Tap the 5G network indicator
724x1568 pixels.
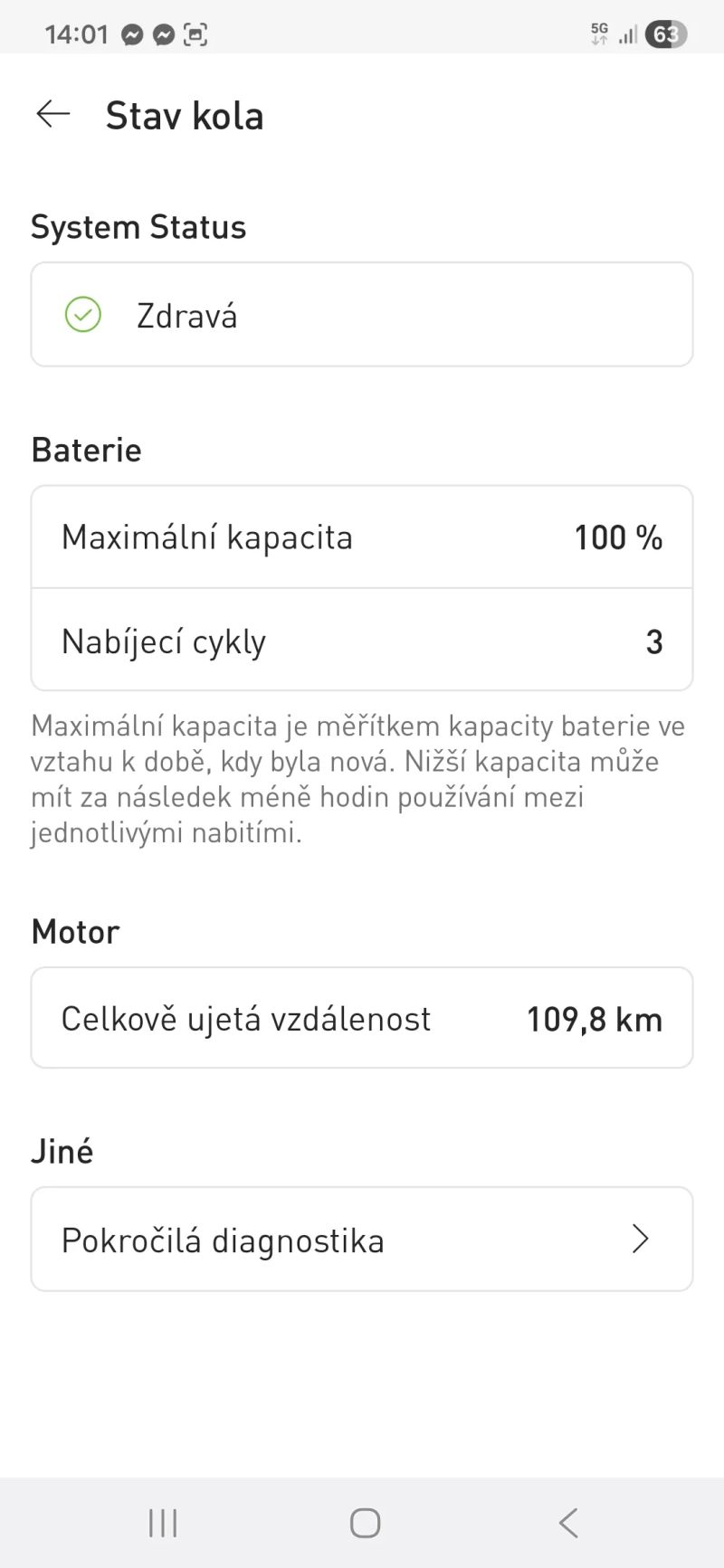click(599, 34)
